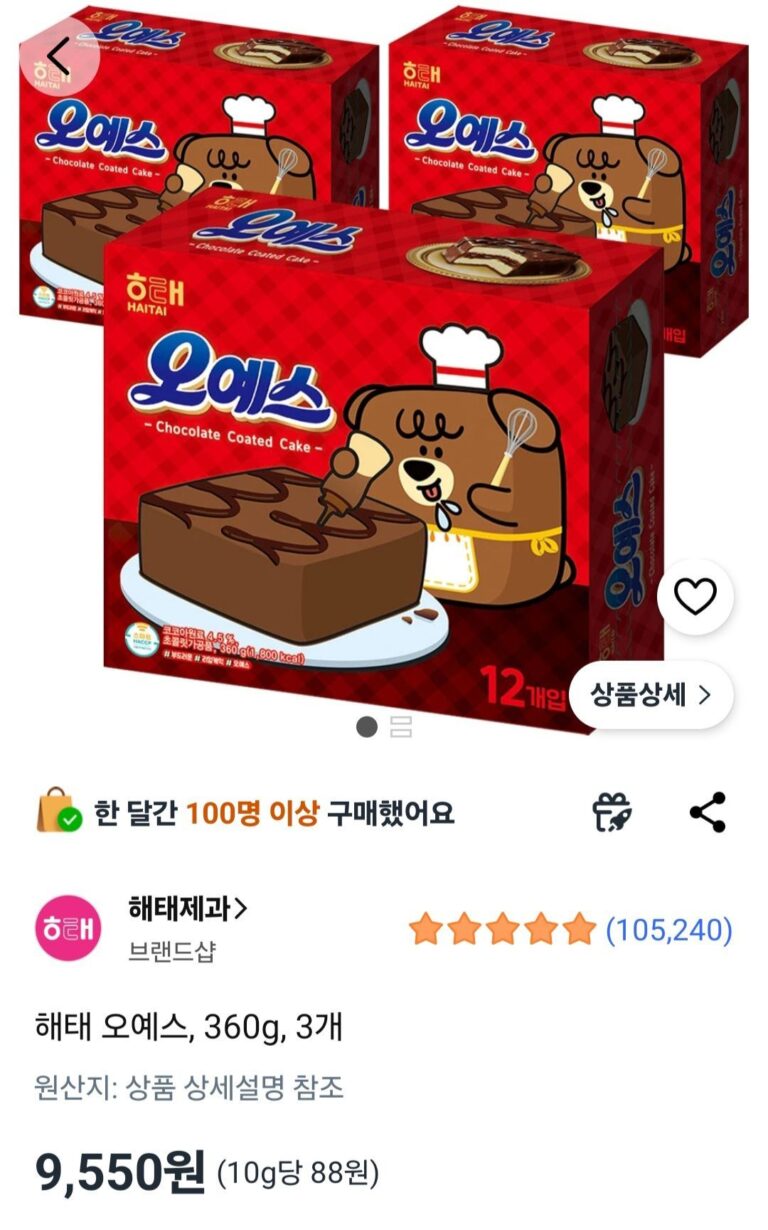Add this product to wishlist with the heart
Screen dimensions: 768x1230
pos(695,597)
